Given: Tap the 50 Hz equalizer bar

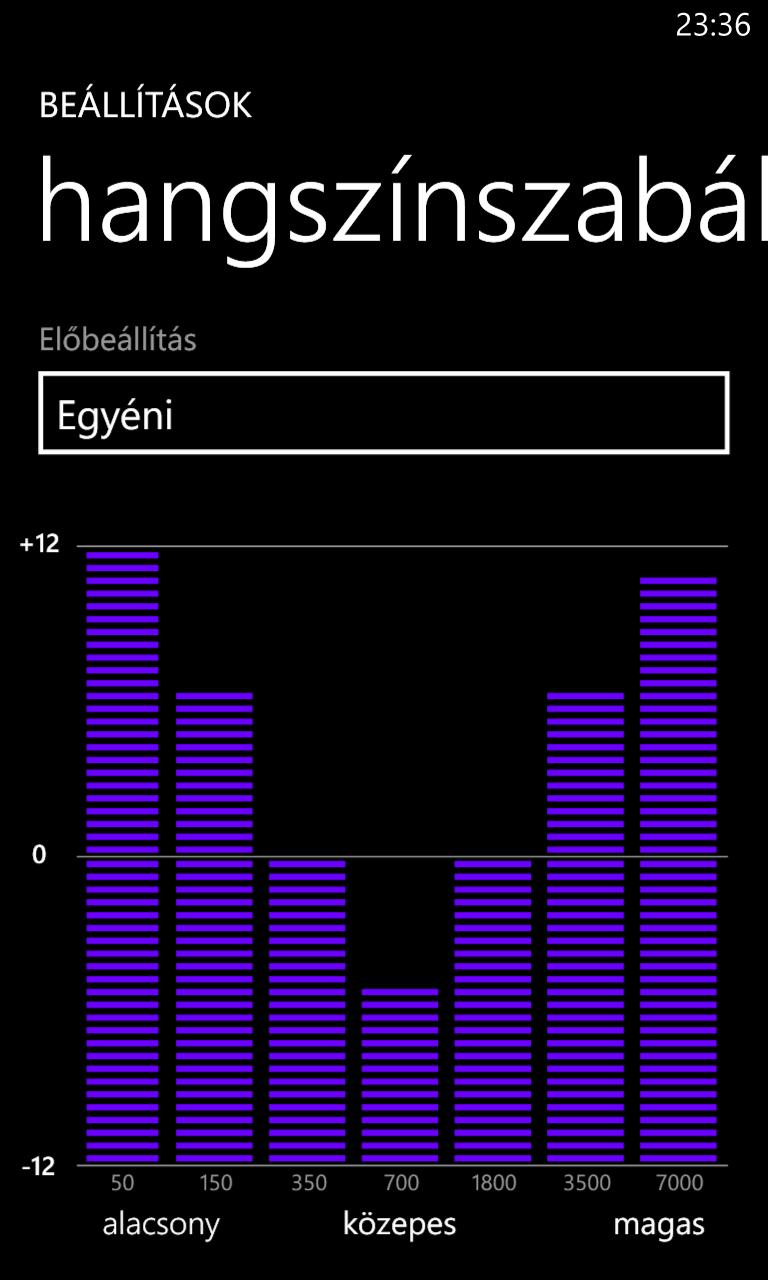Looking at the screenshot, I should (x=122, y=856).
